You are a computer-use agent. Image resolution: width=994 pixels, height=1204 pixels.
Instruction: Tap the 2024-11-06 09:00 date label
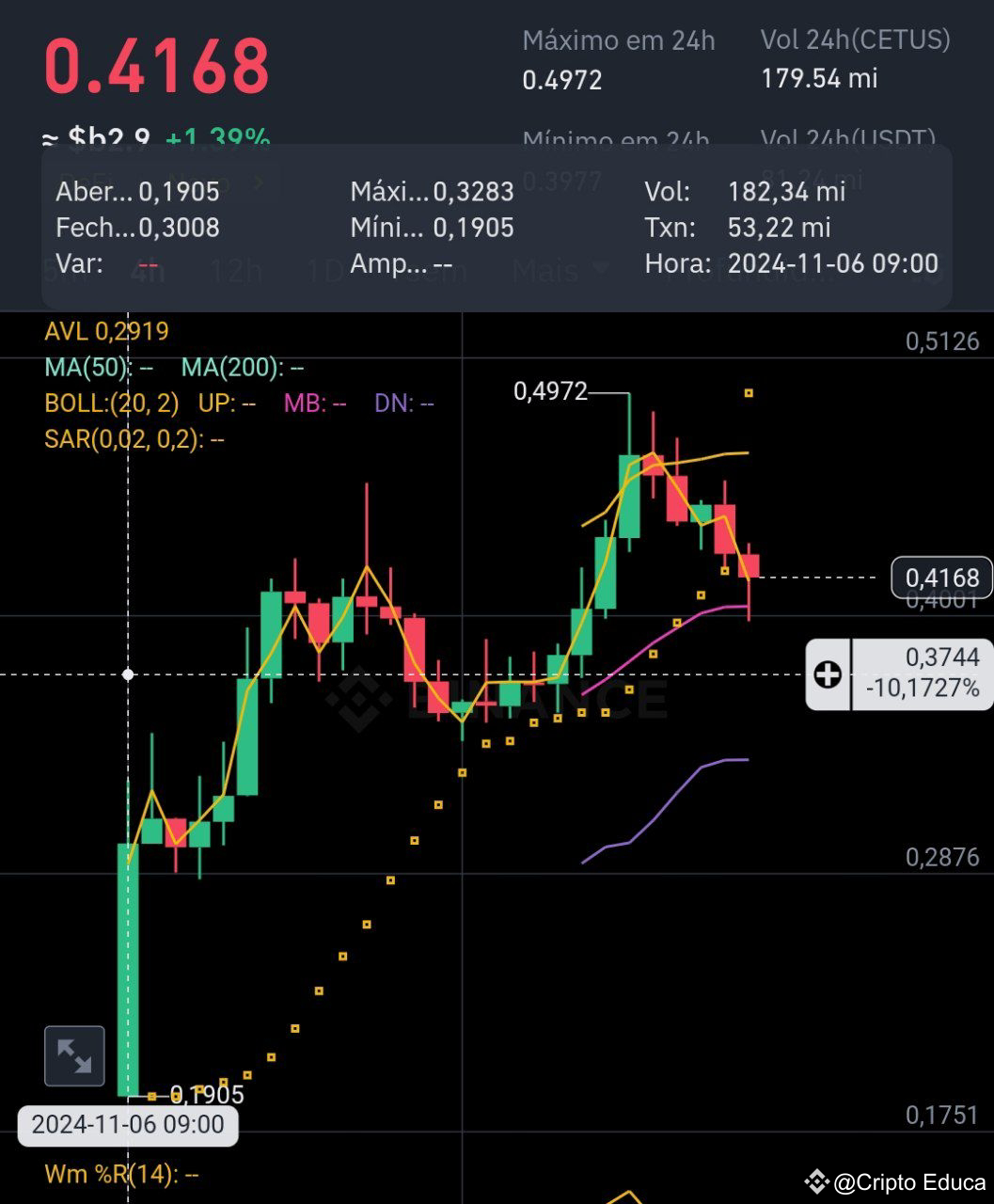[129, 1125]
